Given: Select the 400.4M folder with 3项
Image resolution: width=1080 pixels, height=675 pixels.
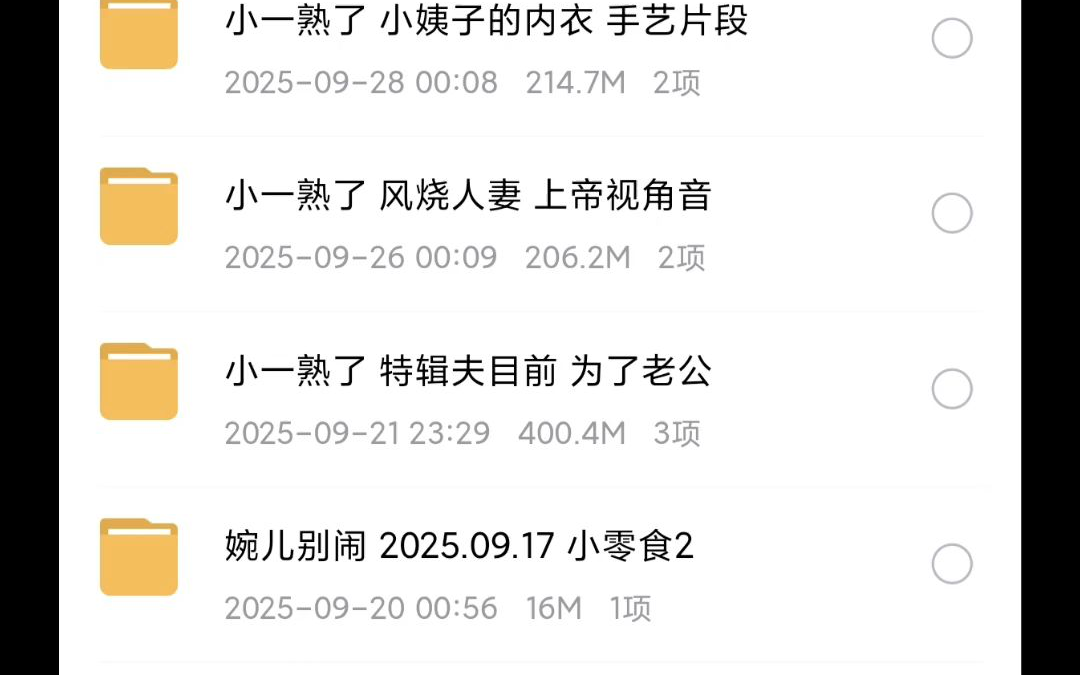Looking at the screenshot, I should pos(952,389).
